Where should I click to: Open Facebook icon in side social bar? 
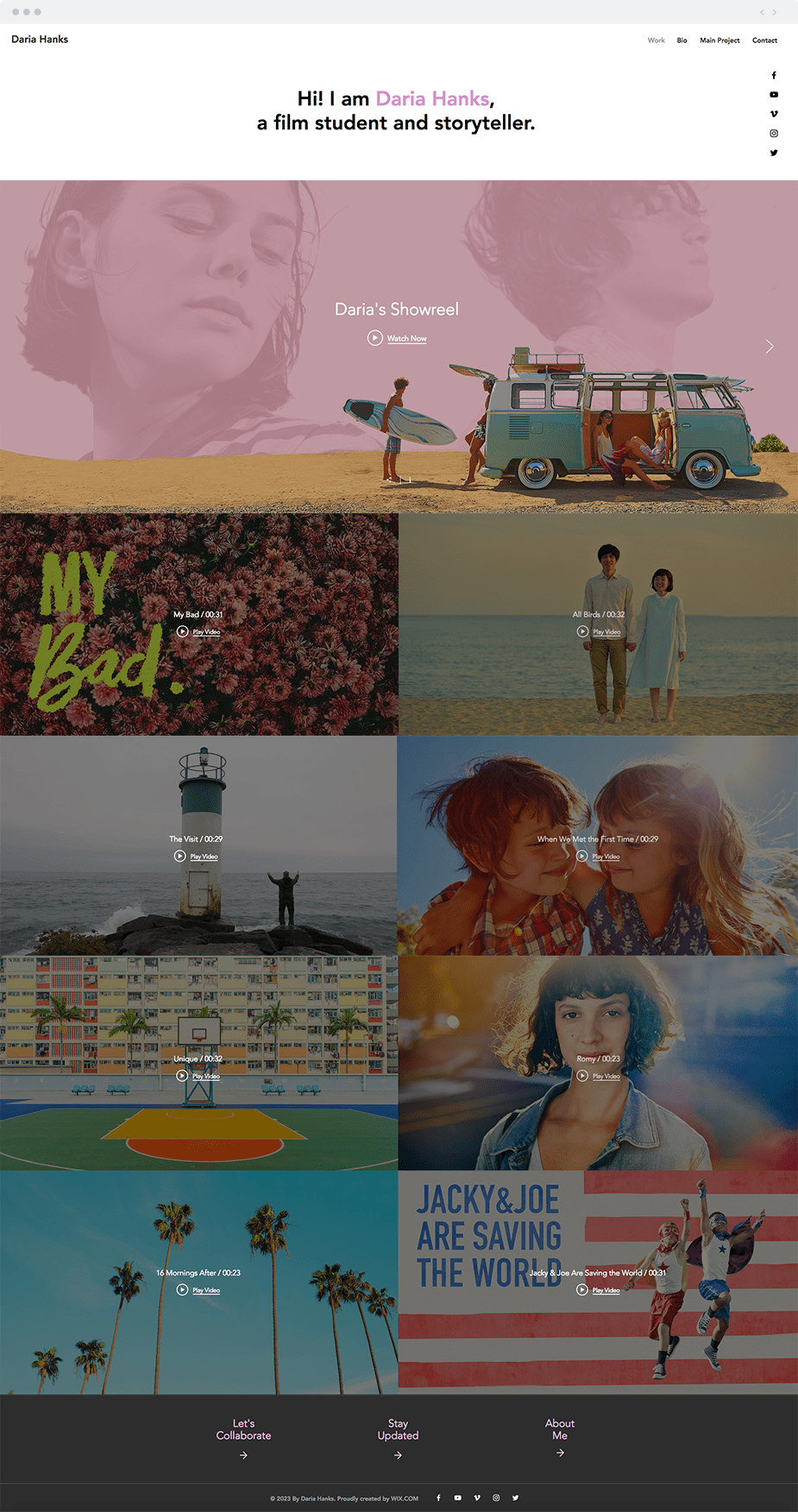(774, 76)
